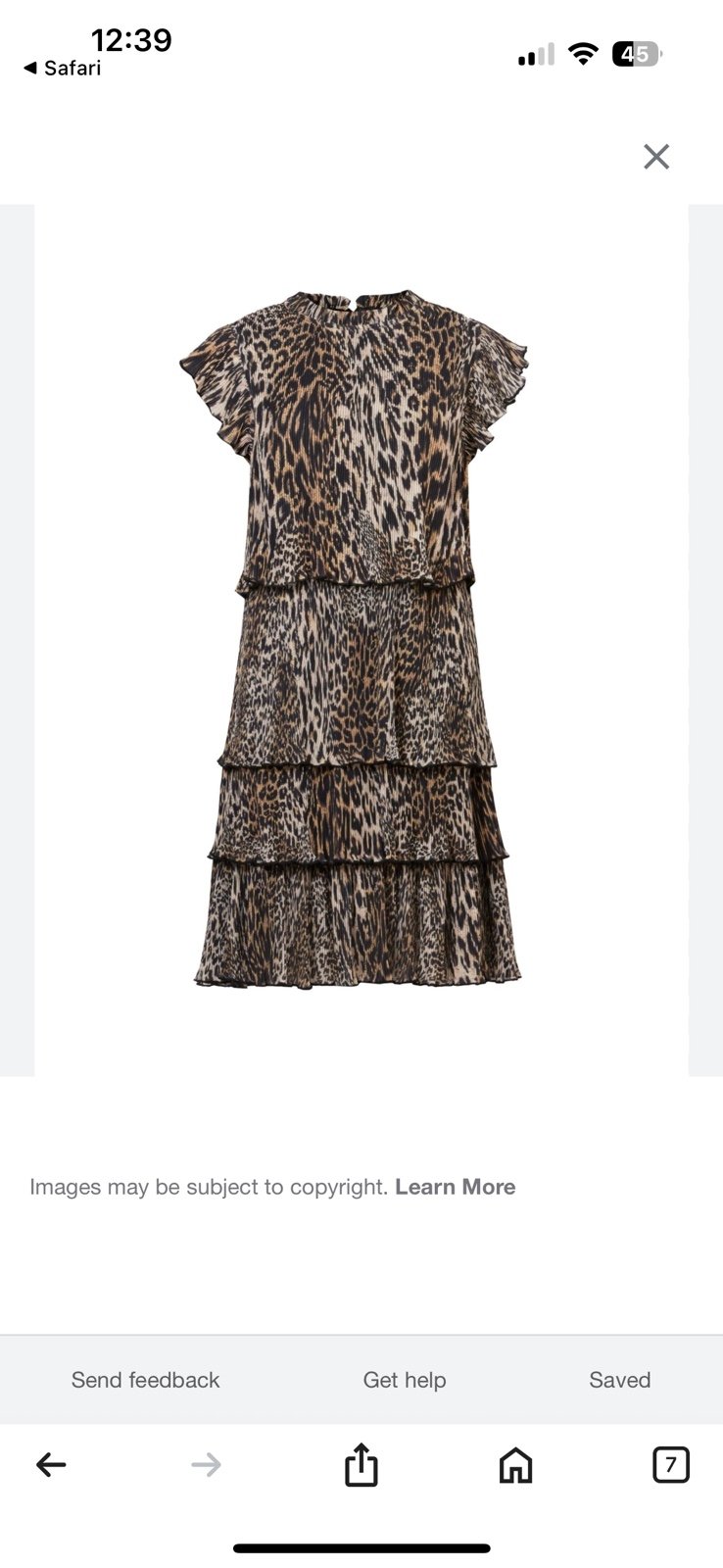Open the Learn More copyright link
Image resolution: width=723 pixels, height=1568 pixels.
pos(455,1187)
